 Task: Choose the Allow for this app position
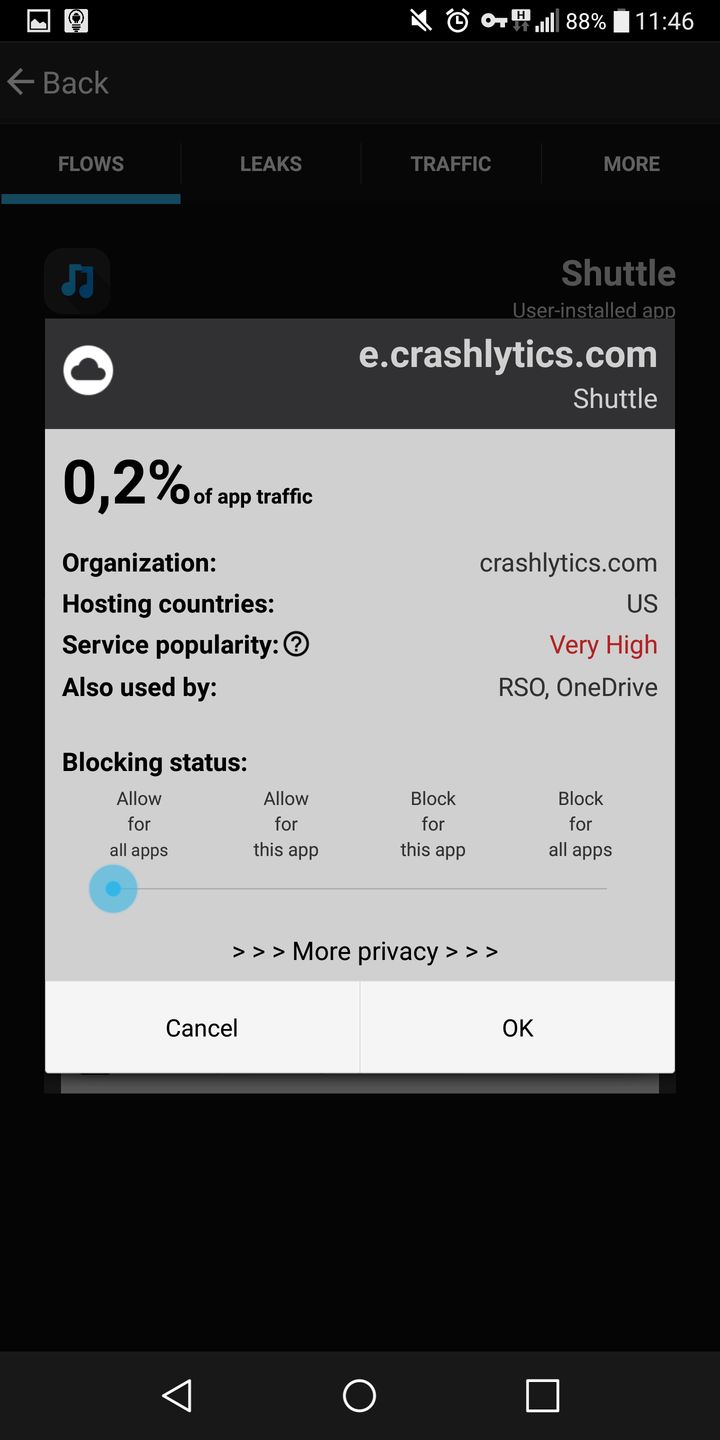[x=286, y=888]
